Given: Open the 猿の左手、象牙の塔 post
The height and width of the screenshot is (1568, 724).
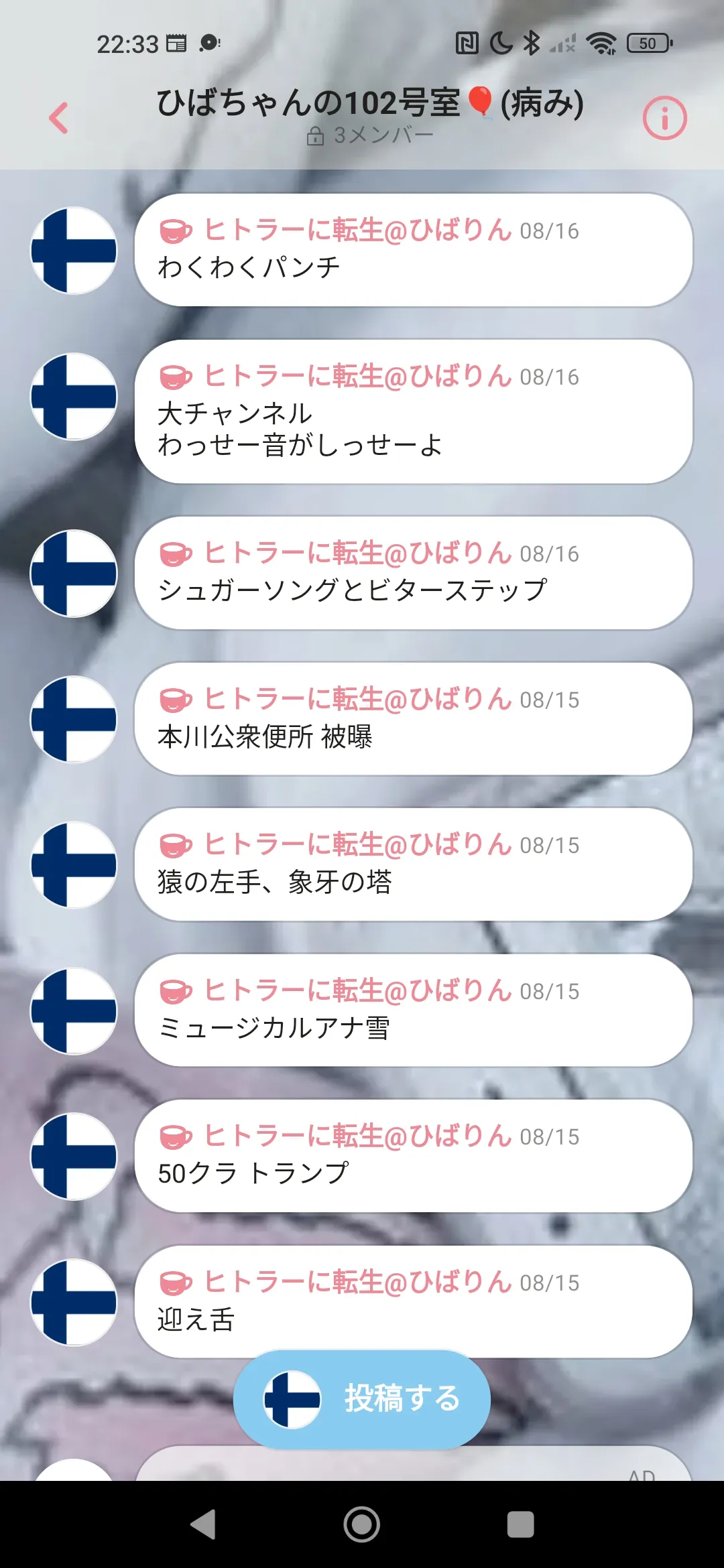Looking at the screenshot, I should tap(414, 864).
